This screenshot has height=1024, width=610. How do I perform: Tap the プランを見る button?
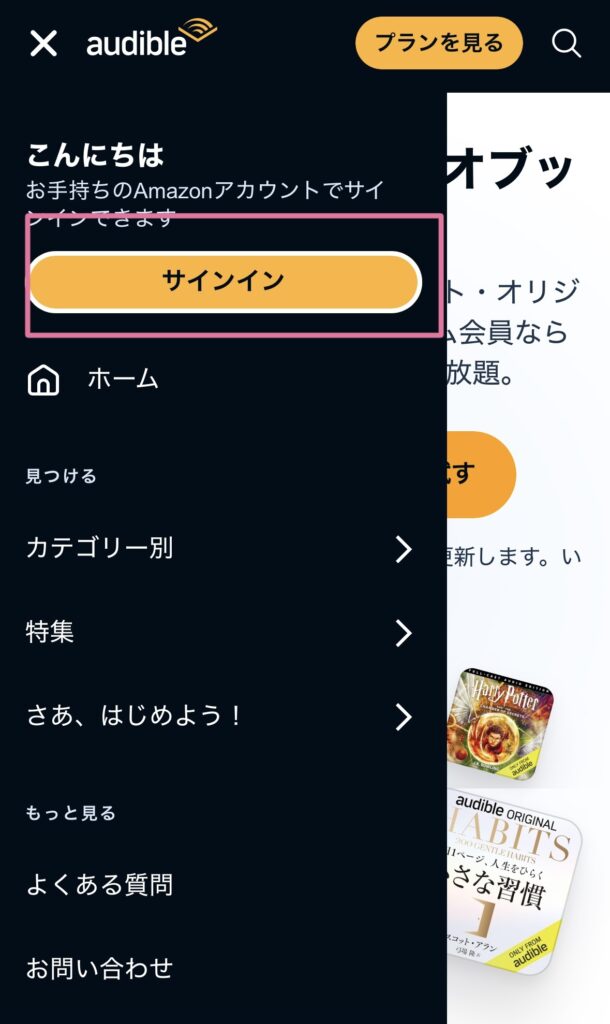[439, 43]
